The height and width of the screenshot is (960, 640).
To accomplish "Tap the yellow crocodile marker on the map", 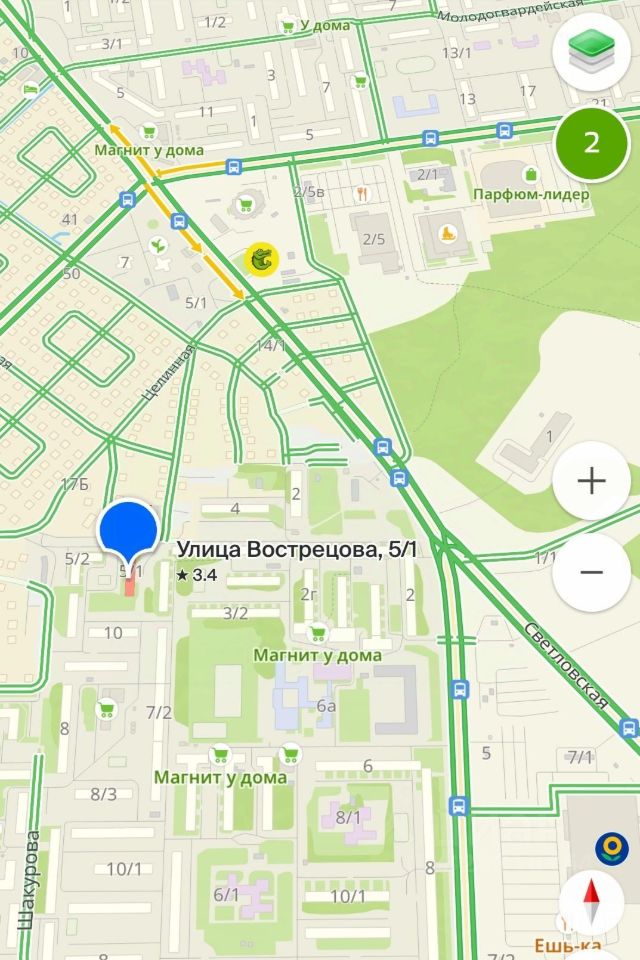I will point(262,260).
